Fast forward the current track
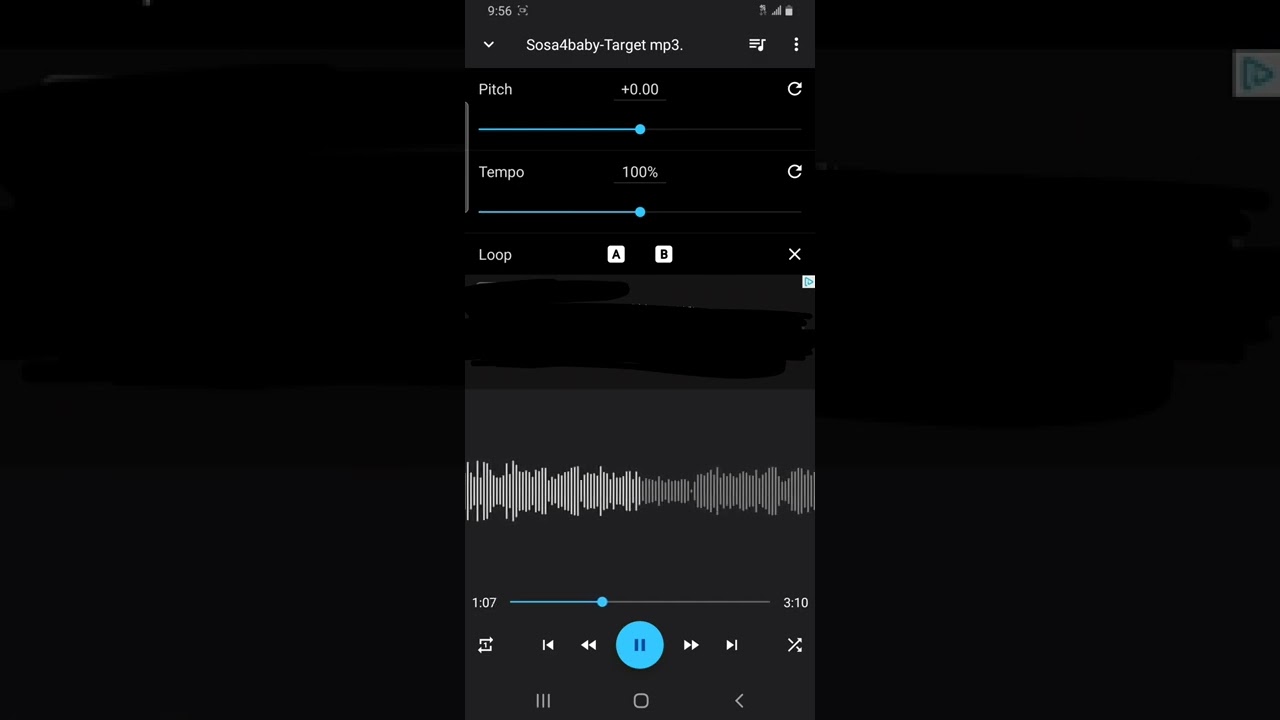Viewport: 1280px width, 720px height. [691, 645]
